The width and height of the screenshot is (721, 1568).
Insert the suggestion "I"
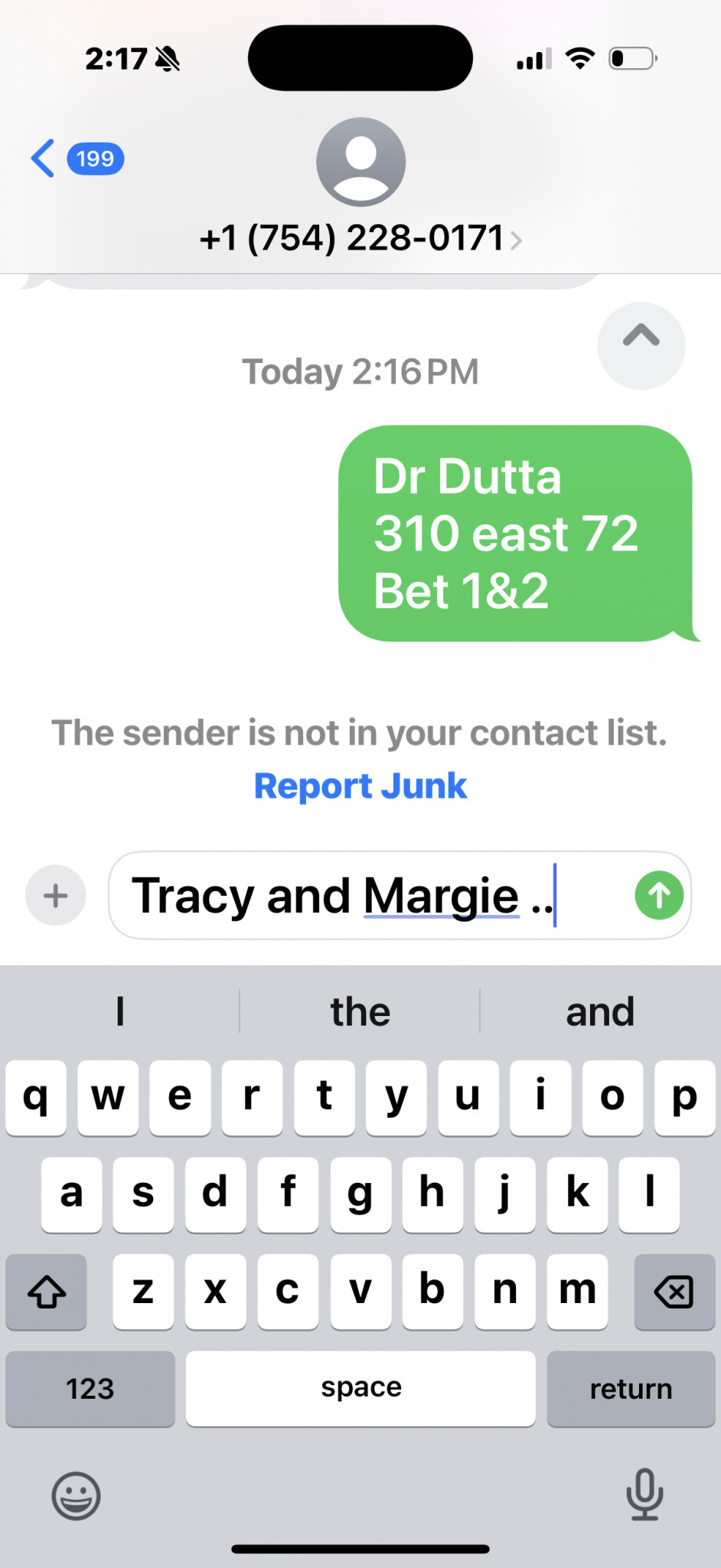pos(120,1011)
